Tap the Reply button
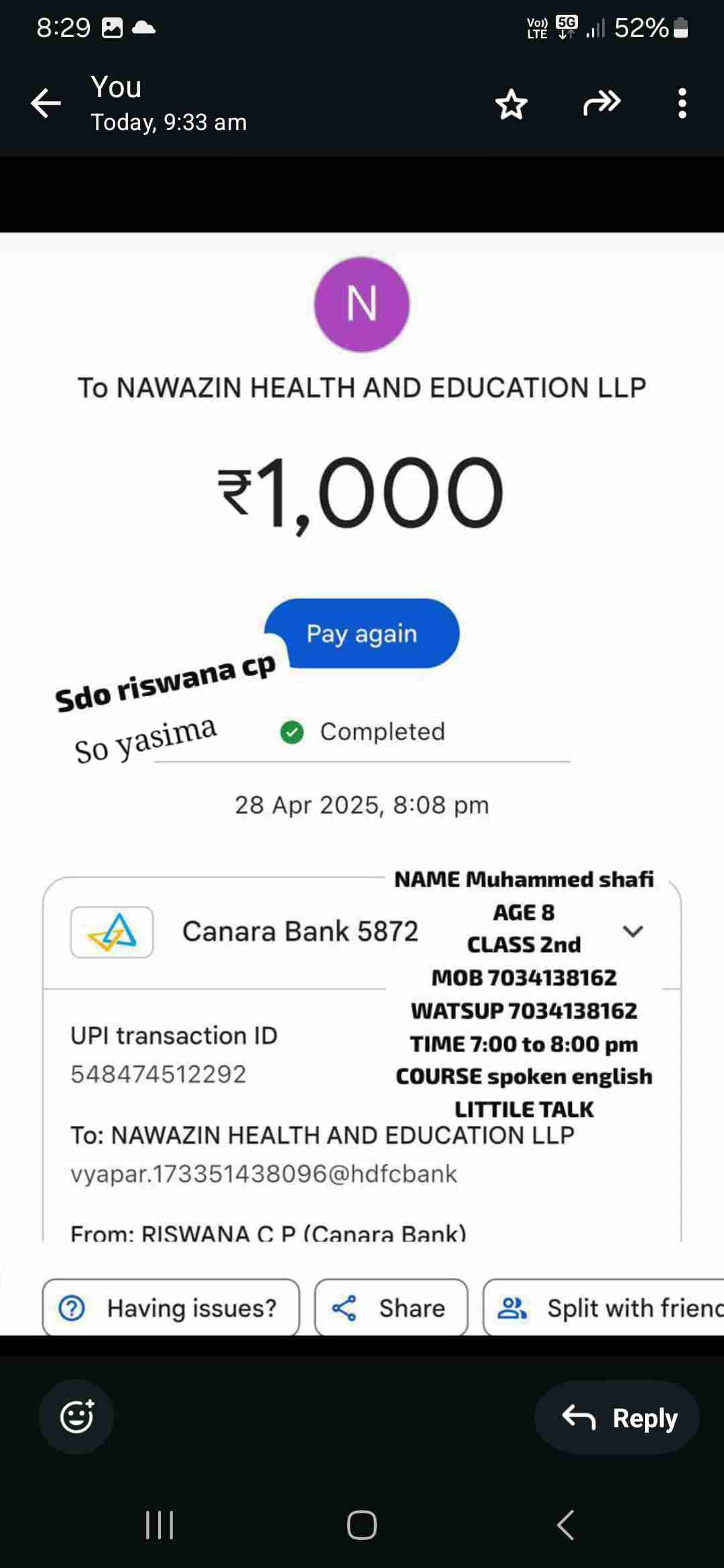Image resolution: width=724 pixels, height=1568 pixels. tap(617, 1418)
